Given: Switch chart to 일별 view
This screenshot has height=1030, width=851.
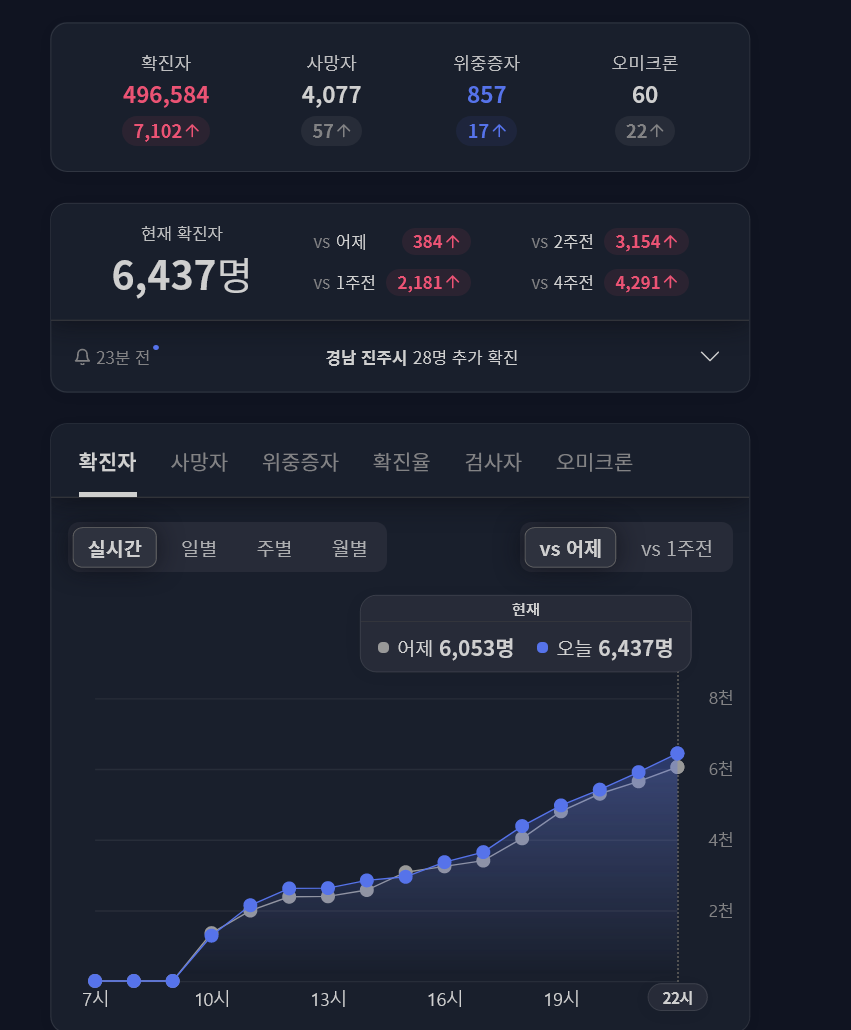Looking at the screenshot, I should pos(199,548).
